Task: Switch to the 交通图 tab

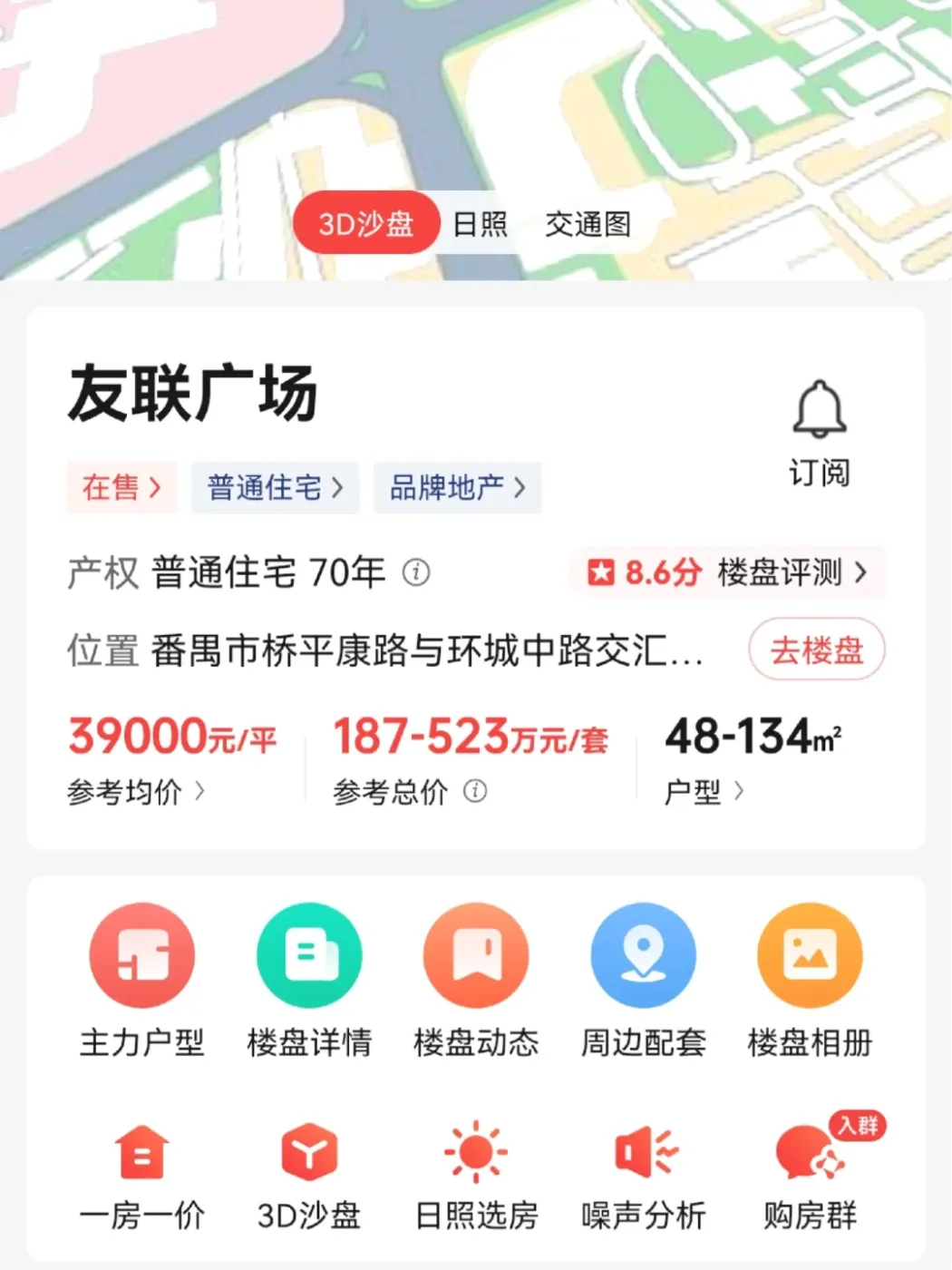Action: (x=588, y=224)
